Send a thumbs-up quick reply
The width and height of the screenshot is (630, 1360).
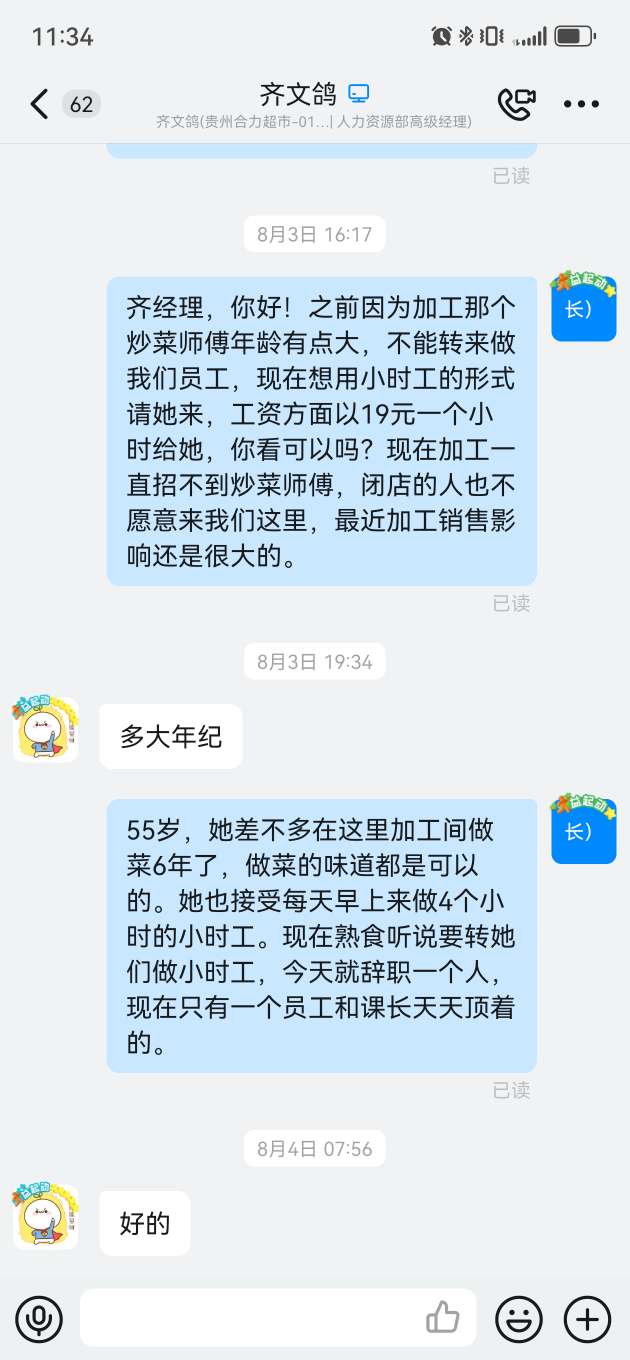coord(442,1318)
